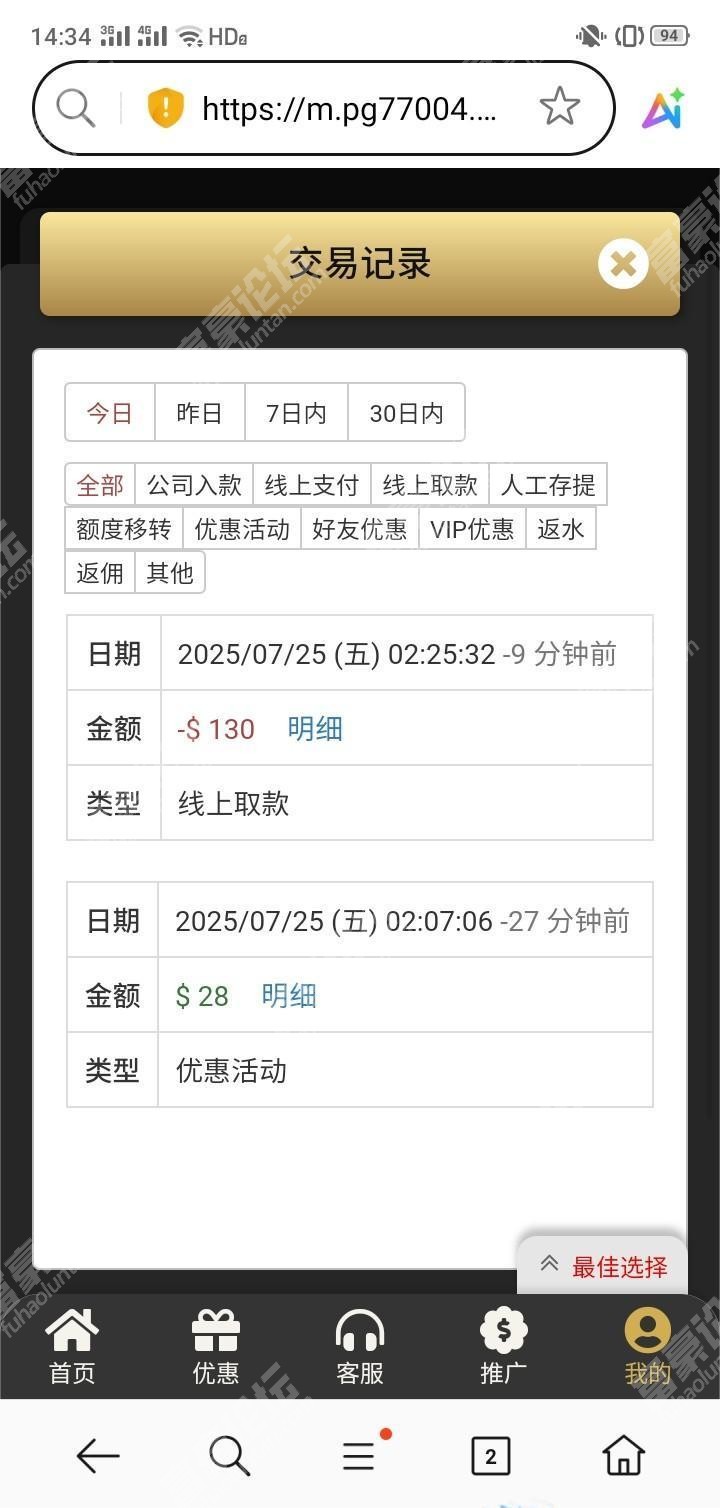Filter records by 公司入款

pyautogui.click(x=194, y=485)
